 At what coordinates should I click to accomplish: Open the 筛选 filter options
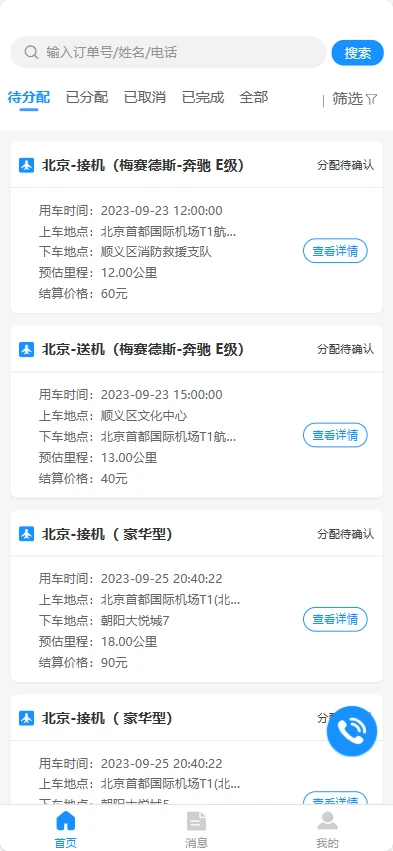354,99
